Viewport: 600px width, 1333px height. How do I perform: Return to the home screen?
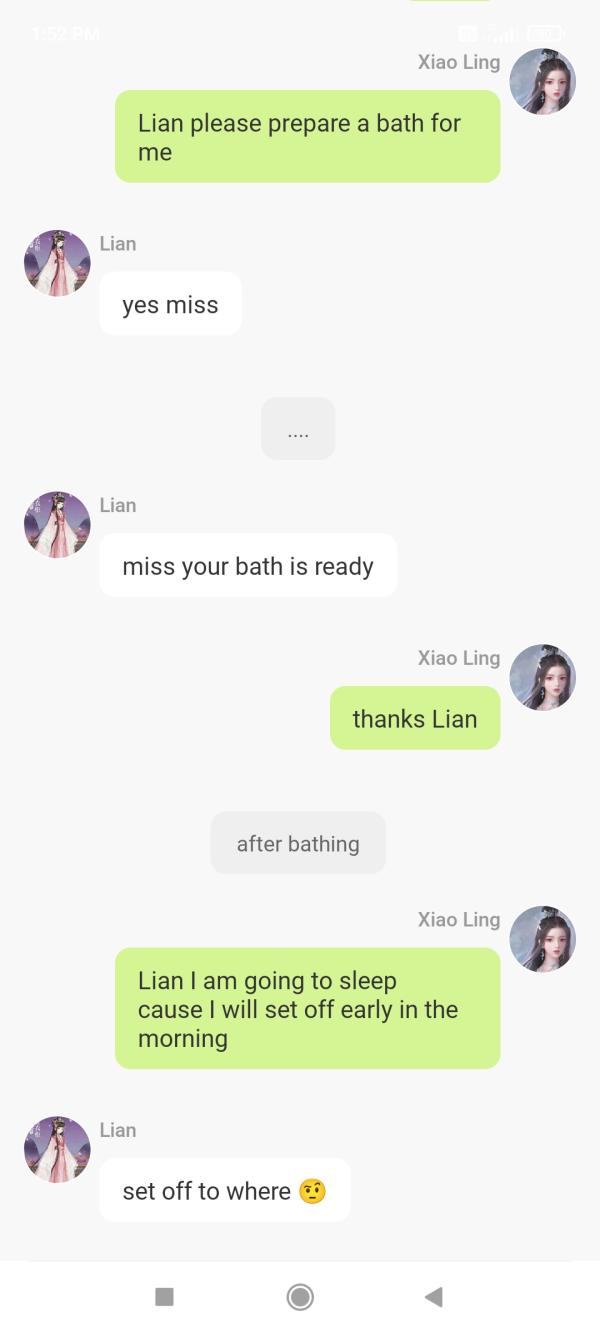pyautogui.click(x=300, y=1297)
